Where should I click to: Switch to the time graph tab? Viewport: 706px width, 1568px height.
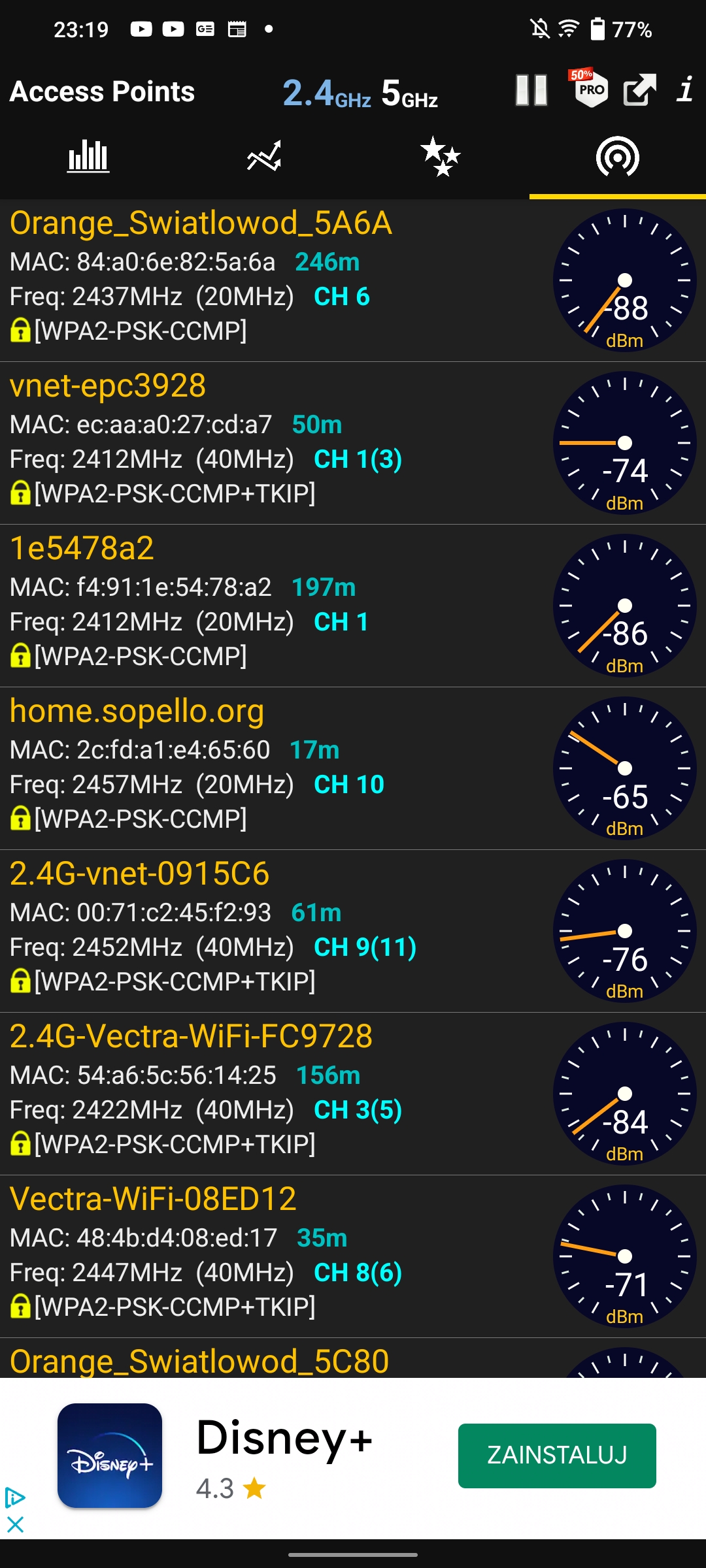(264, 157)
